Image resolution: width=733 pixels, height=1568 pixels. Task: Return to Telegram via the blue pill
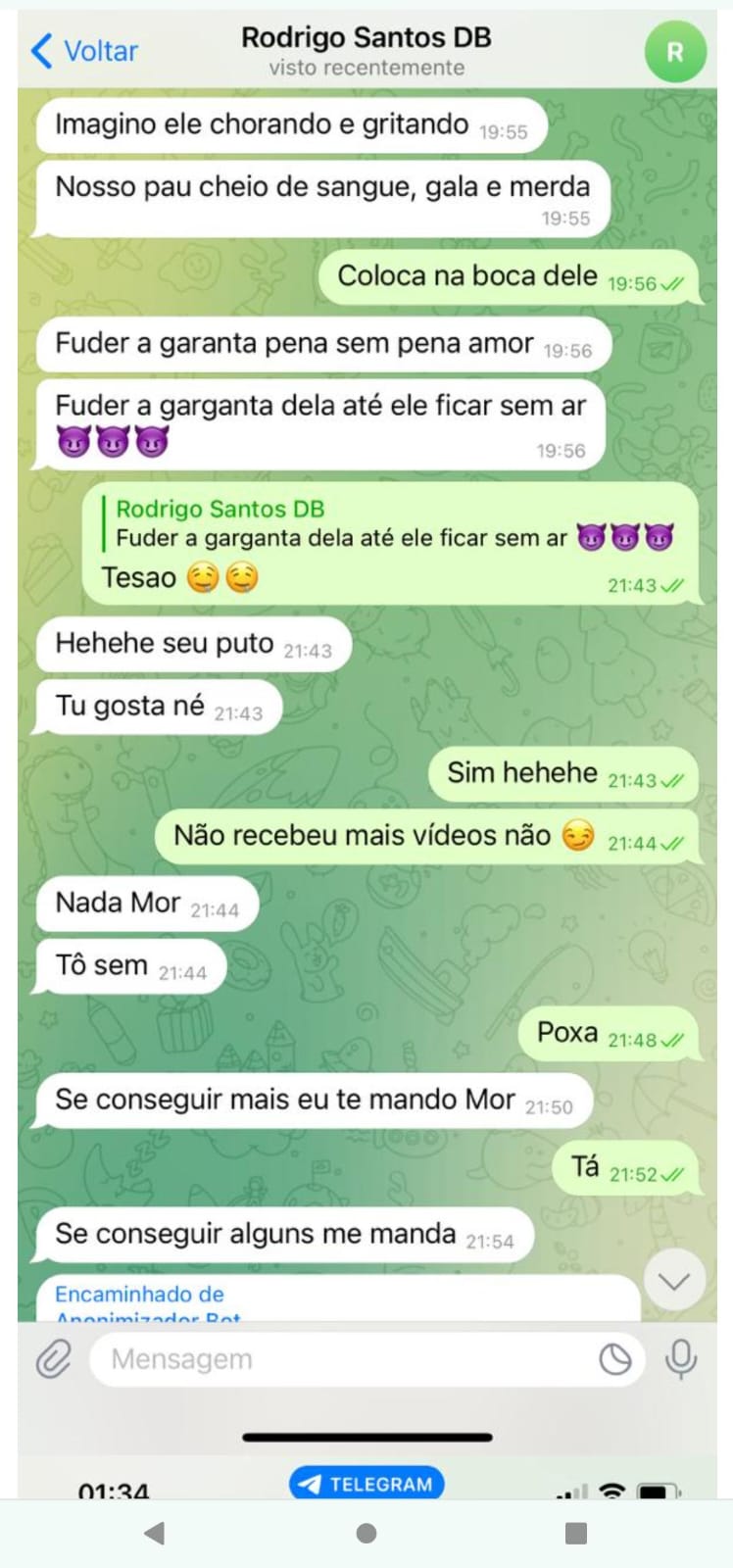coord(366,1484)
